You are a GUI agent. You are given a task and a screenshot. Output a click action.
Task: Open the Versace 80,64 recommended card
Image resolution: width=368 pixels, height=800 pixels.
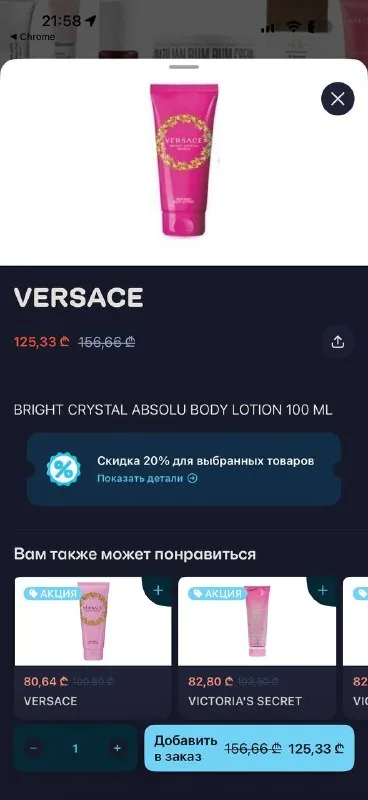[x=93, y=647]
